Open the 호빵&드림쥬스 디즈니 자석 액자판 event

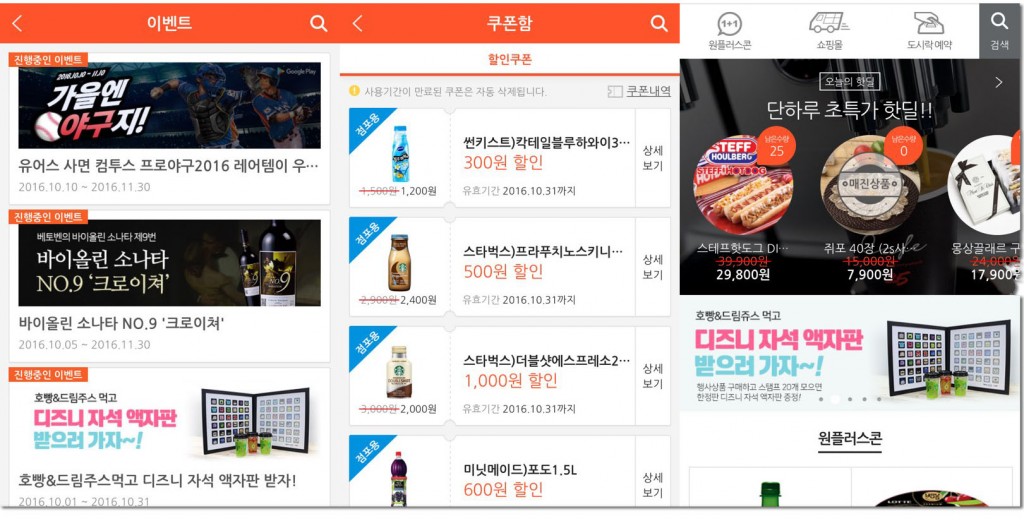tap(169, 438)
